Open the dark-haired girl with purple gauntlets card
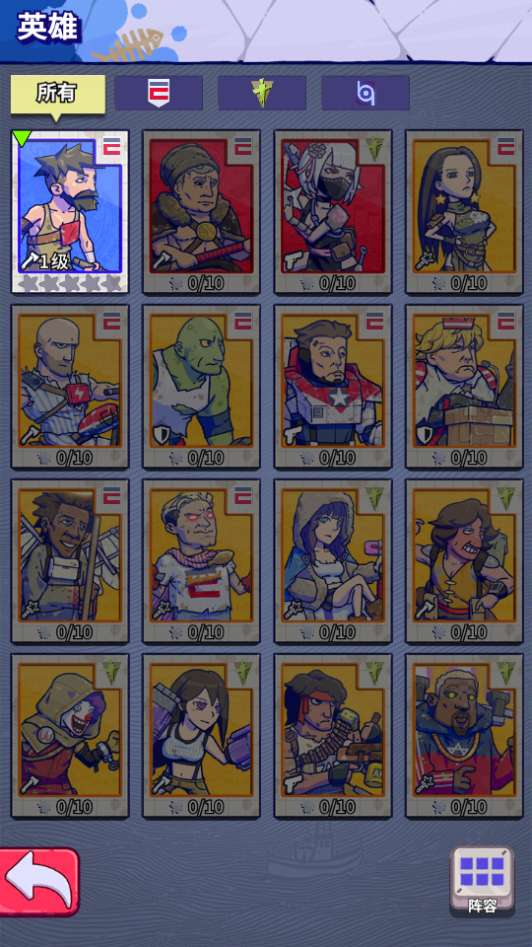The width and height of the screenshot is (532, 947). (201, 736)
